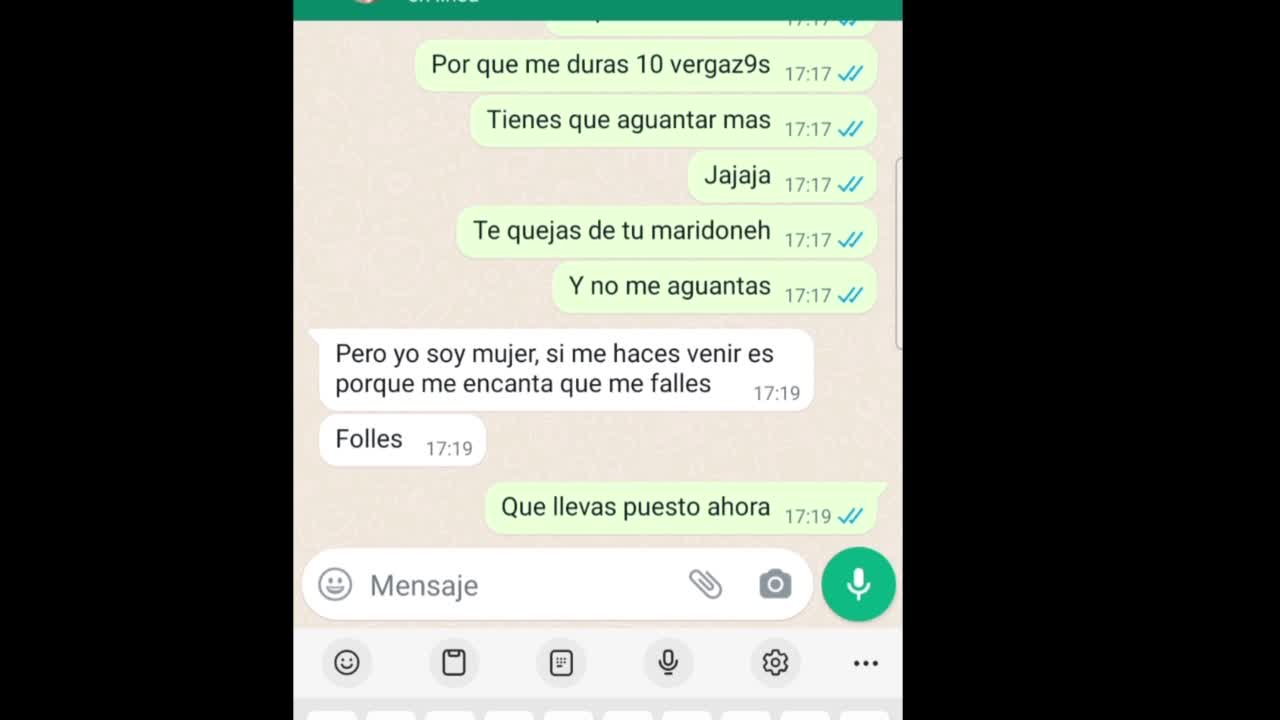Tap the Mensaje text input field

520,585
